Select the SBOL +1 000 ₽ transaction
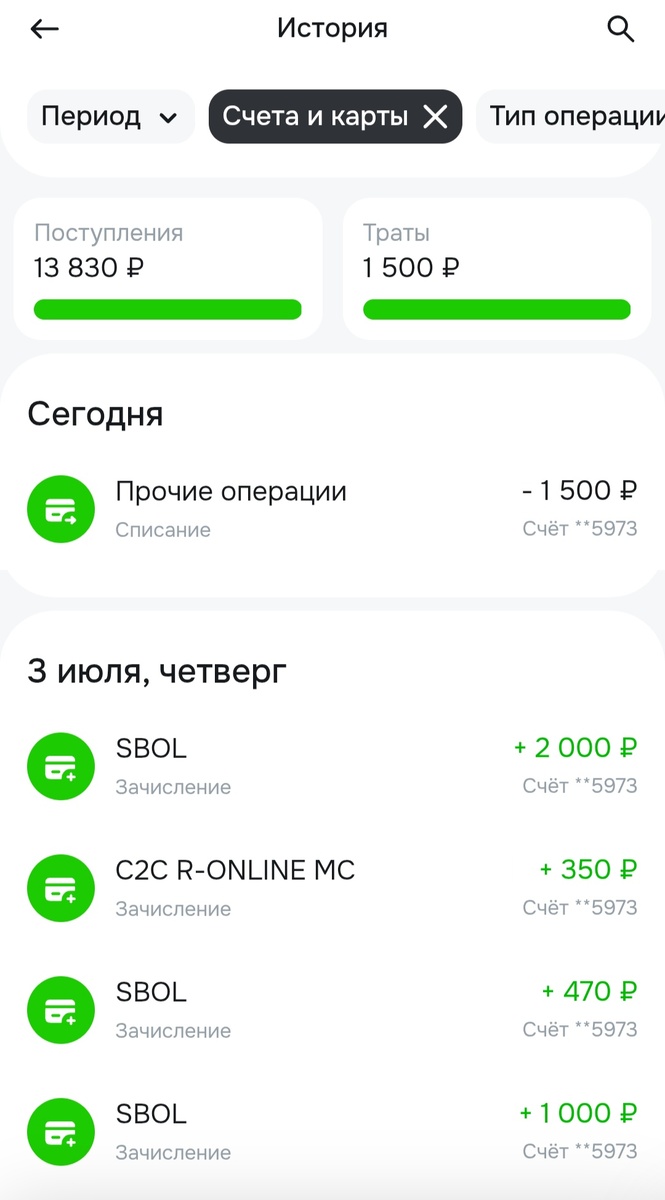This screenshot has width=665, height=1200. click(332, 1132)
